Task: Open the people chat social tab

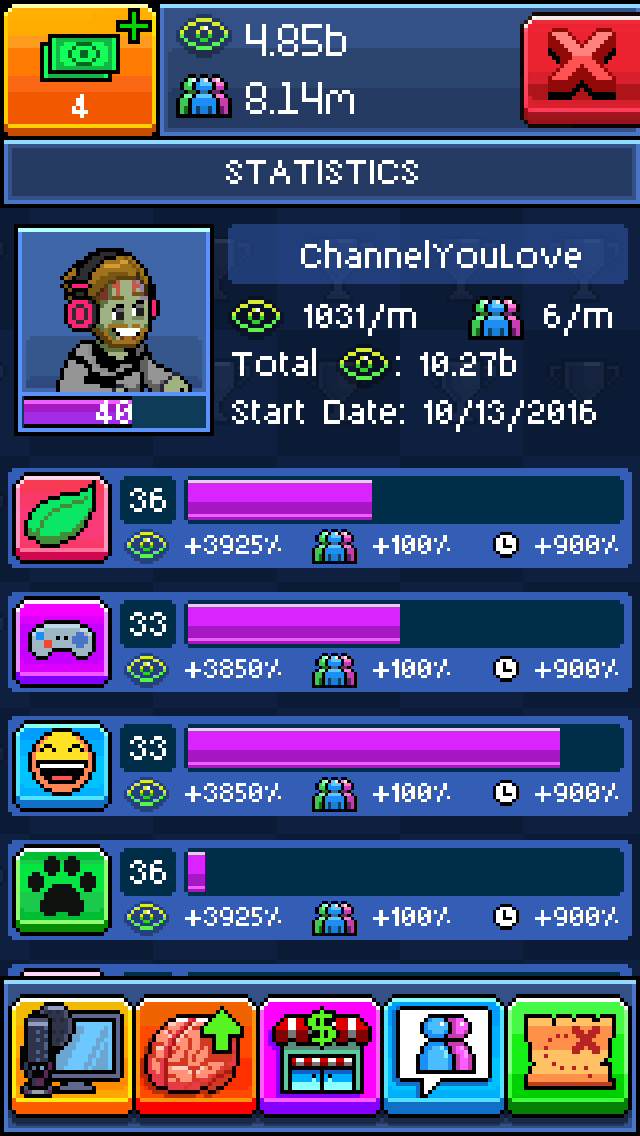Action: coord(444,1056)
